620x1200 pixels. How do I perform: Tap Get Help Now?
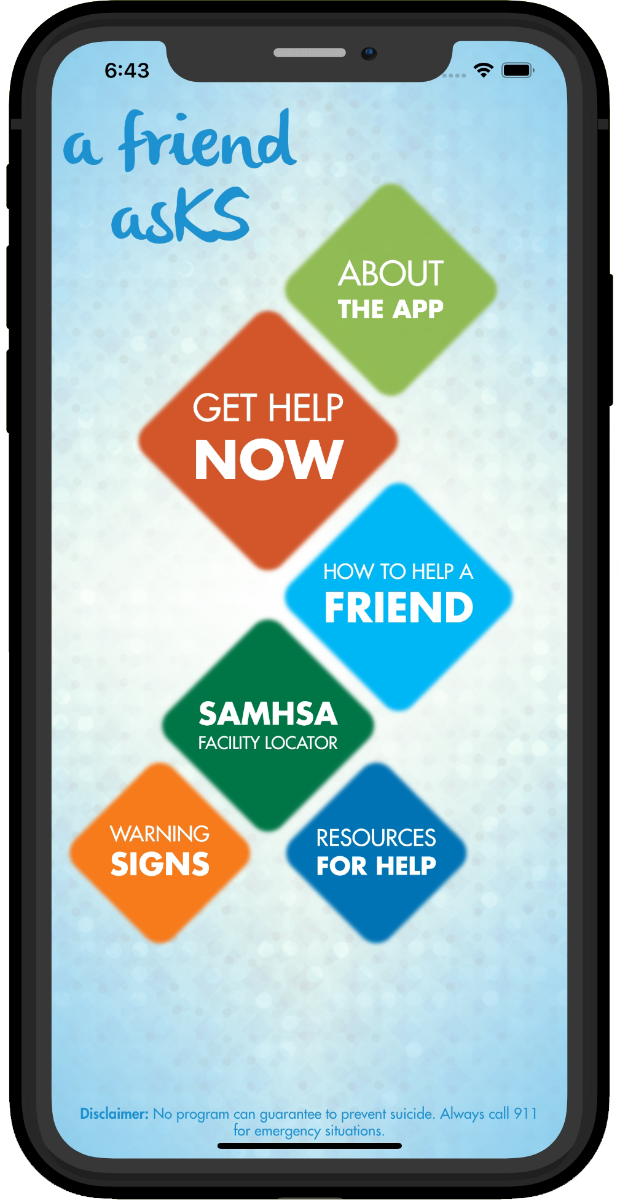click(x=268, y=440)
